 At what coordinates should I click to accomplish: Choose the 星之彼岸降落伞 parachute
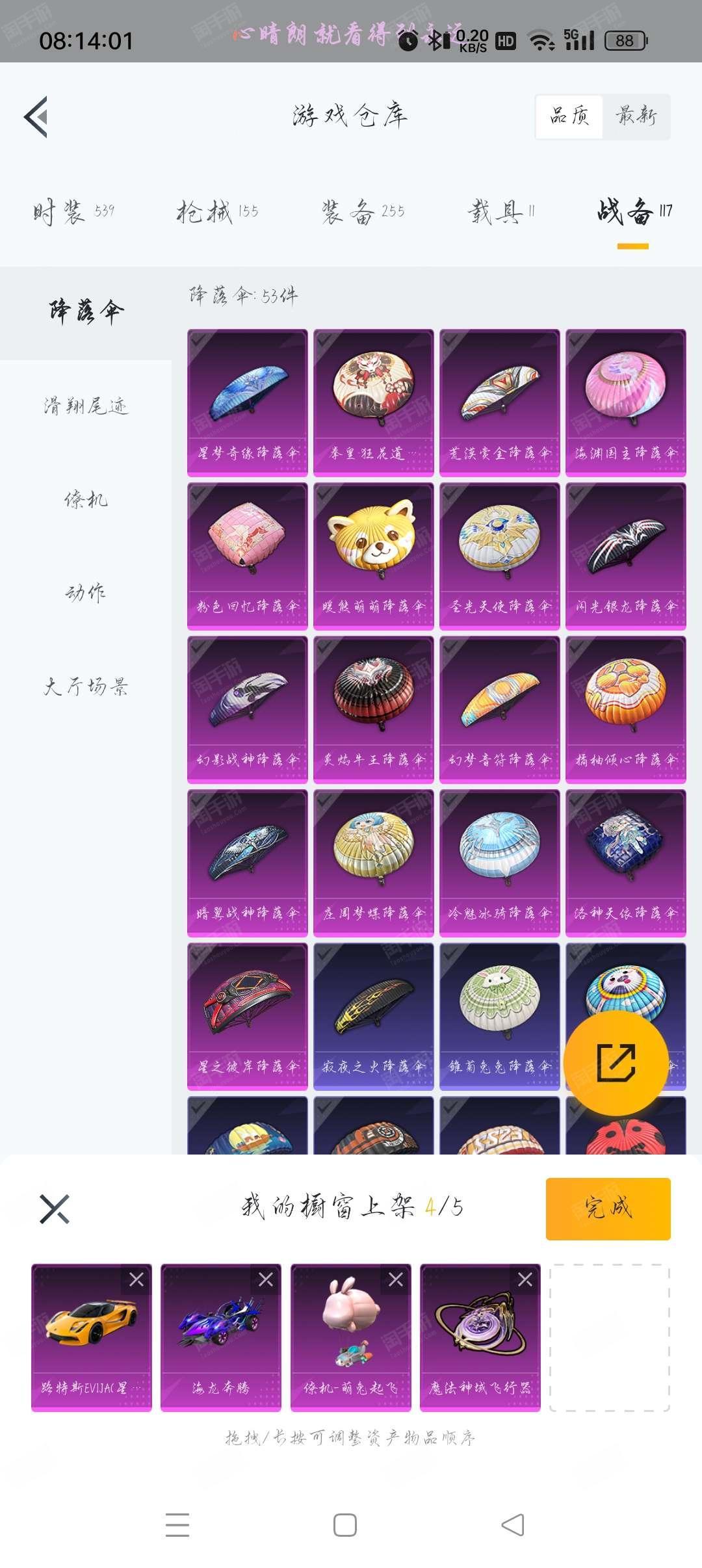(x=247, y=1016)
